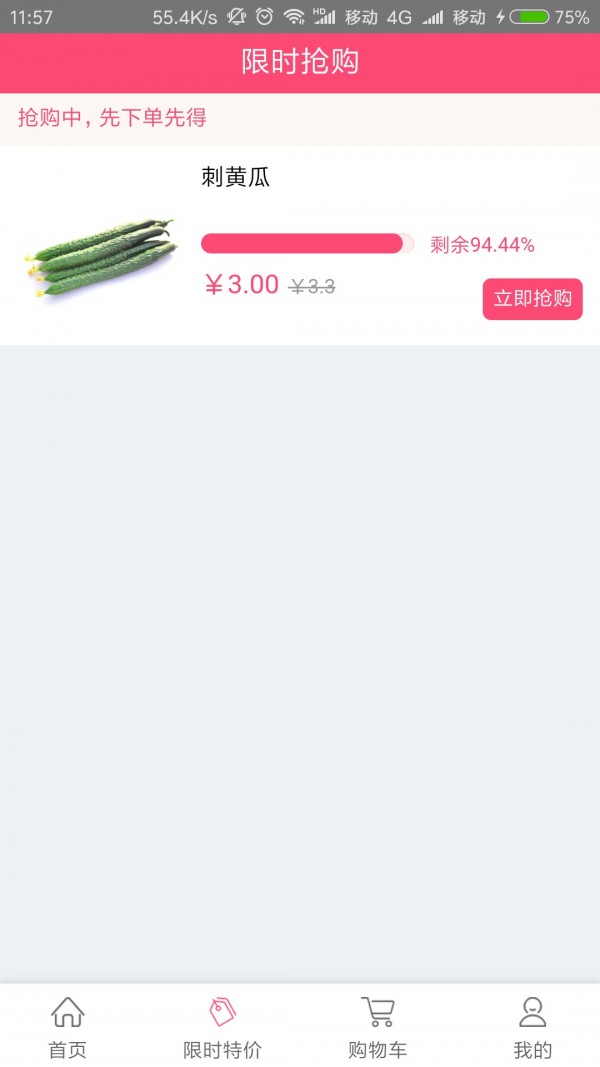
Task: Open the 购物车 tab
Action: point(377,1027)
